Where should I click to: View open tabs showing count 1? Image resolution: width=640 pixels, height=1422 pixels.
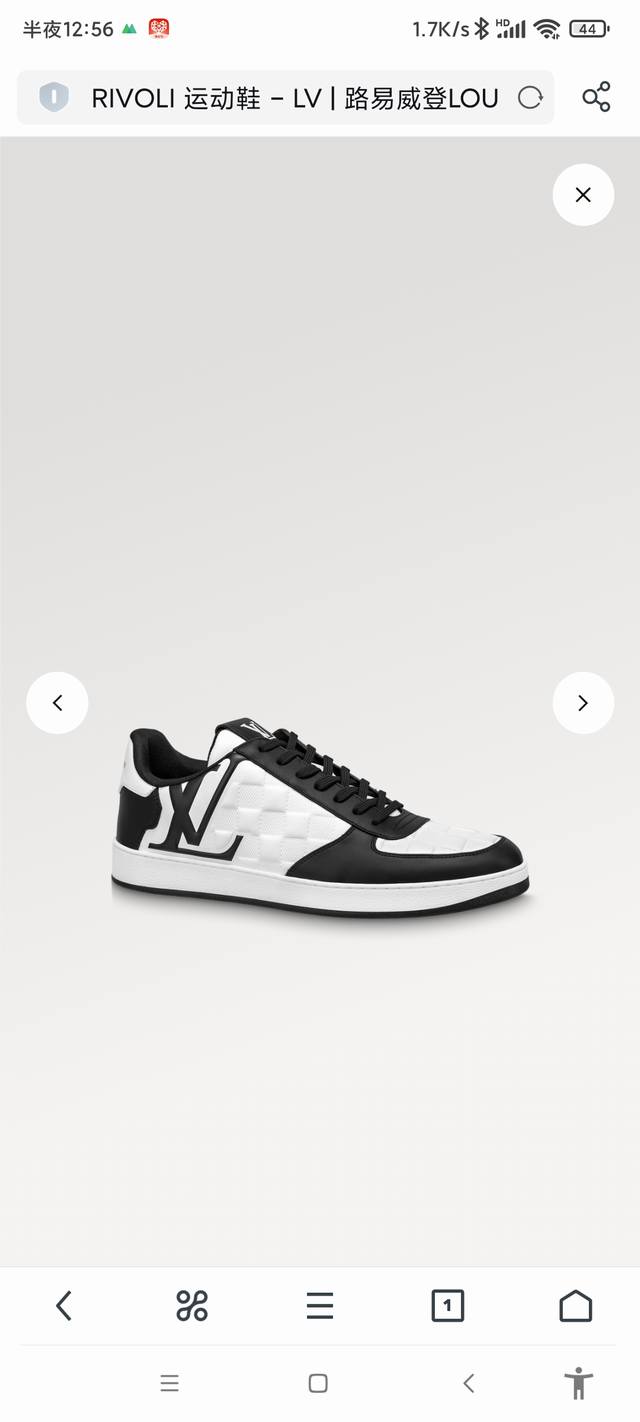pos(447,1305)
